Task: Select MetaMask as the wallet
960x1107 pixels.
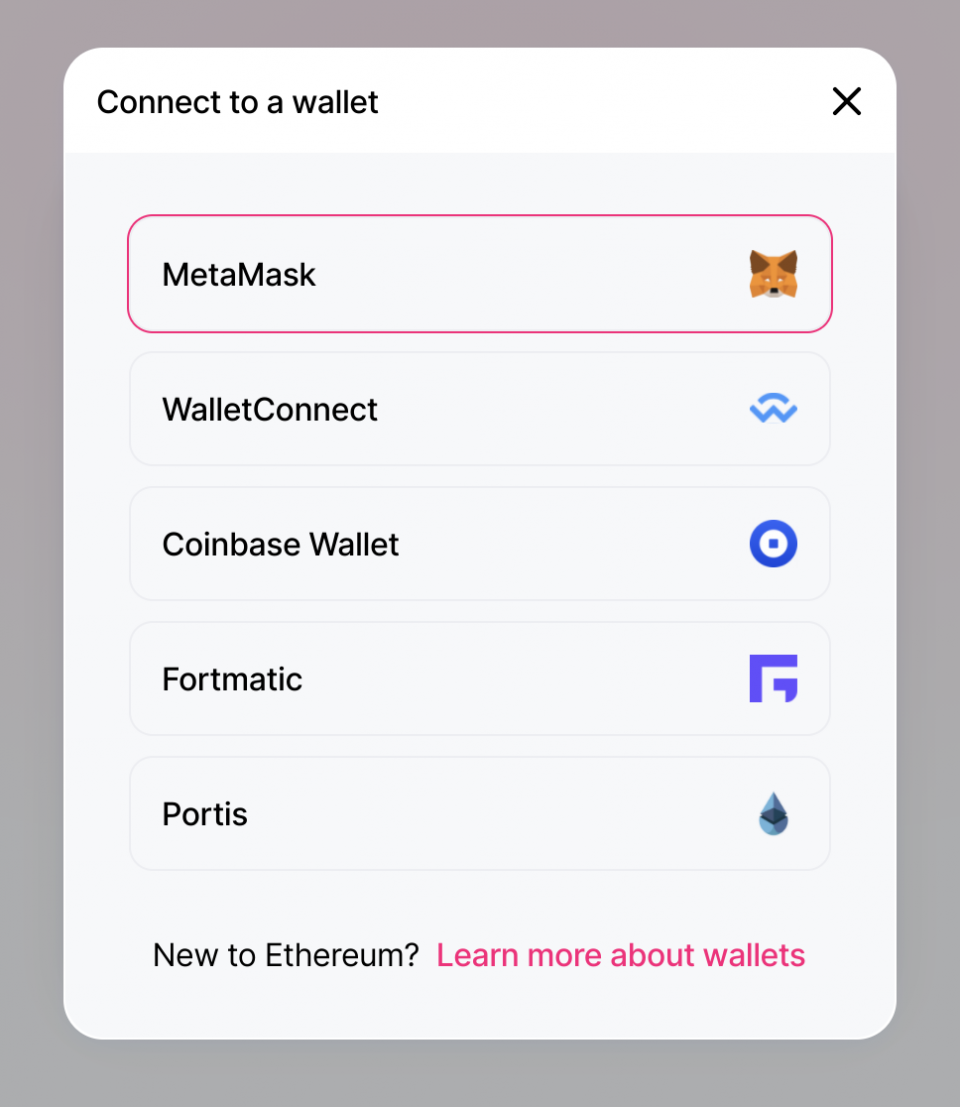Action: click(480, 274)
